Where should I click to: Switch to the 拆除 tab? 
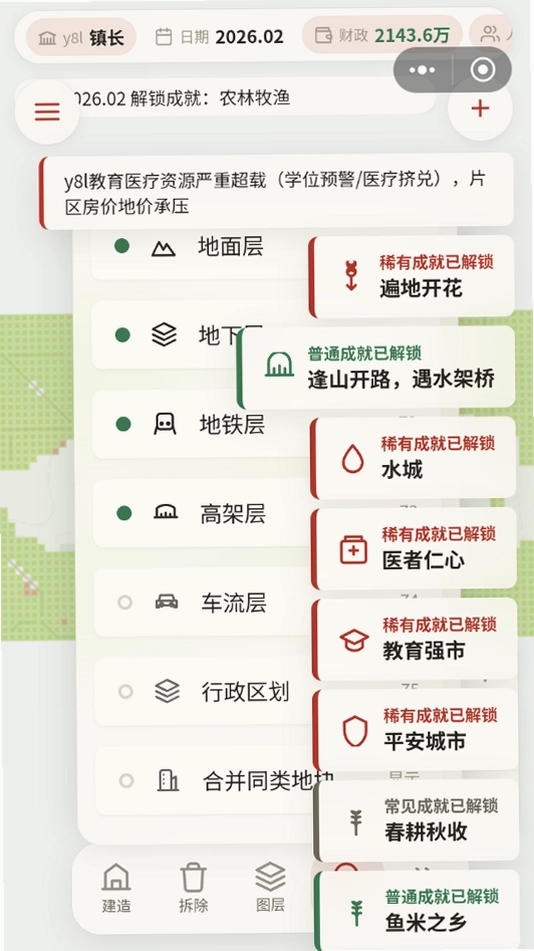pyautogui.click(x=193, y=888)
